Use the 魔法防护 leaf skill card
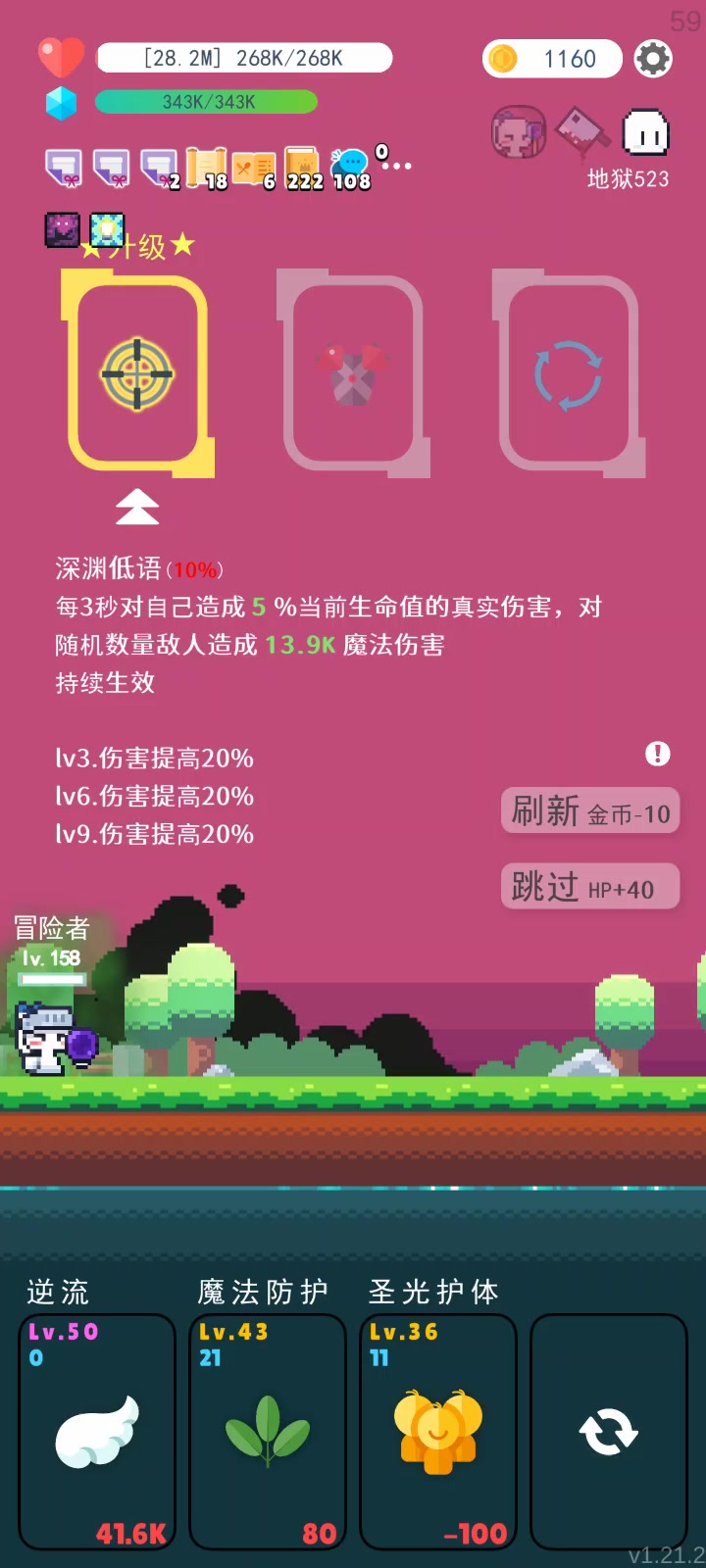 click(268, 1432)
